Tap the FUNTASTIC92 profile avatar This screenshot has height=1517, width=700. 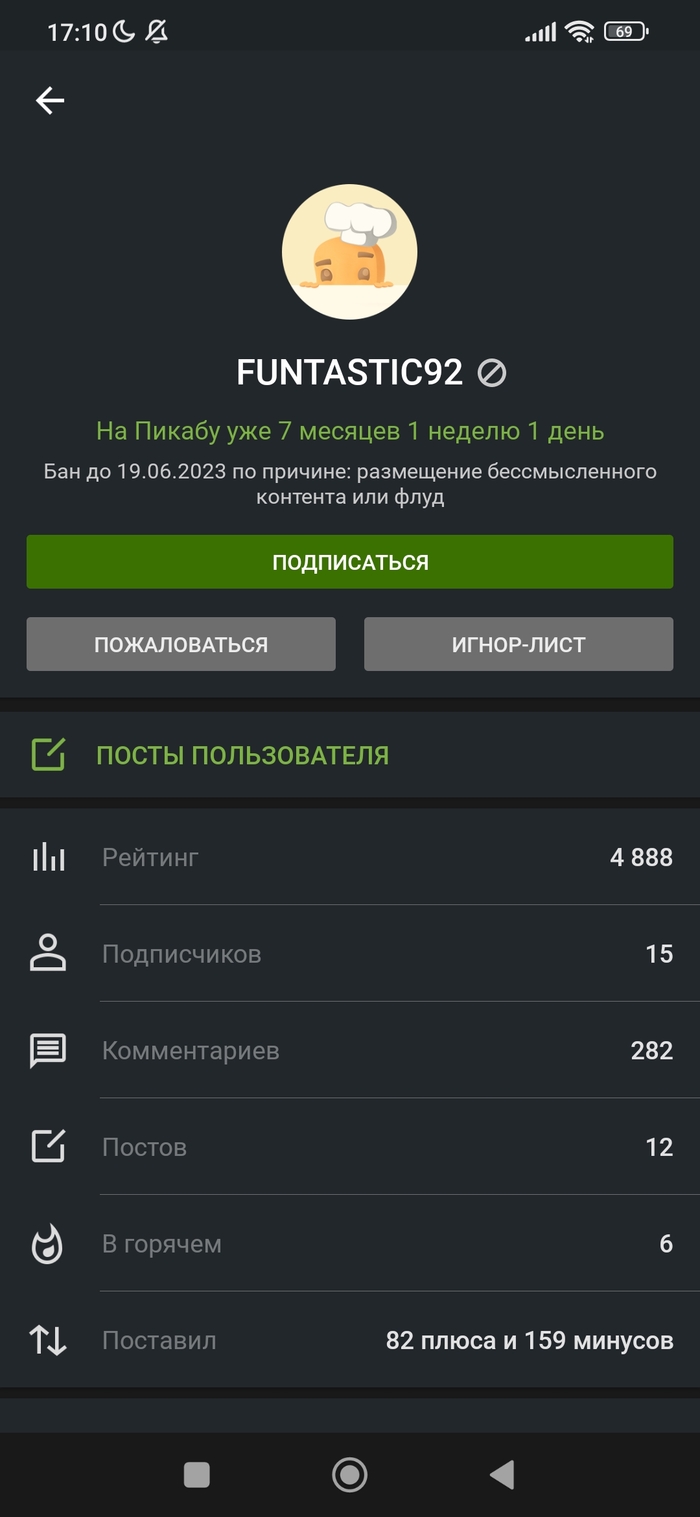click(x=350, y=252)
